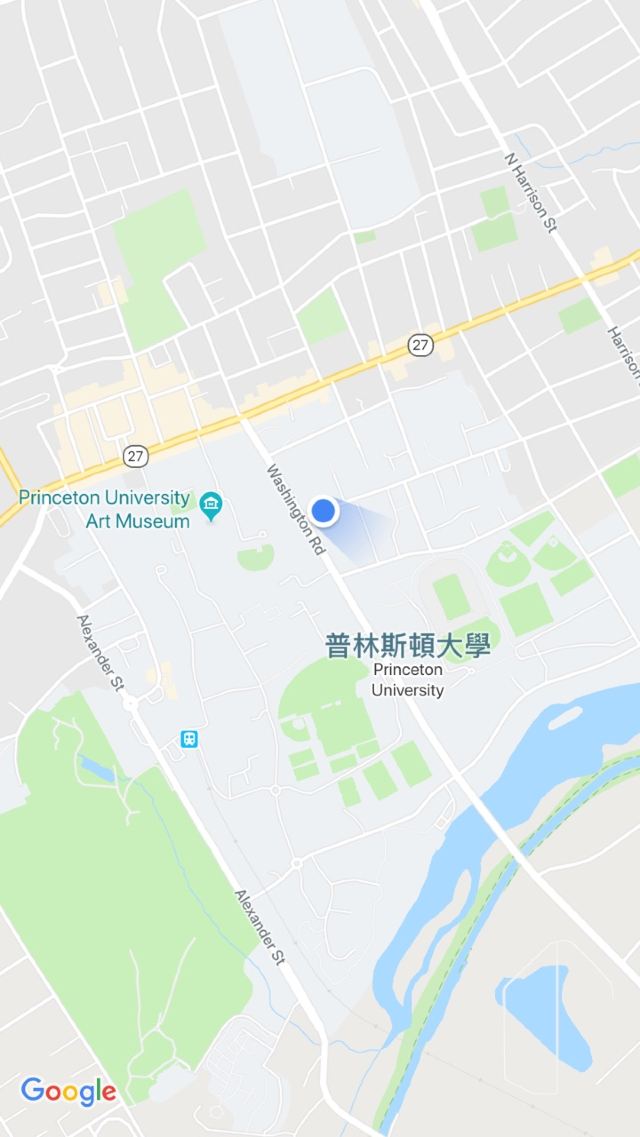Tap the train station icon near Alexander St

189,740
